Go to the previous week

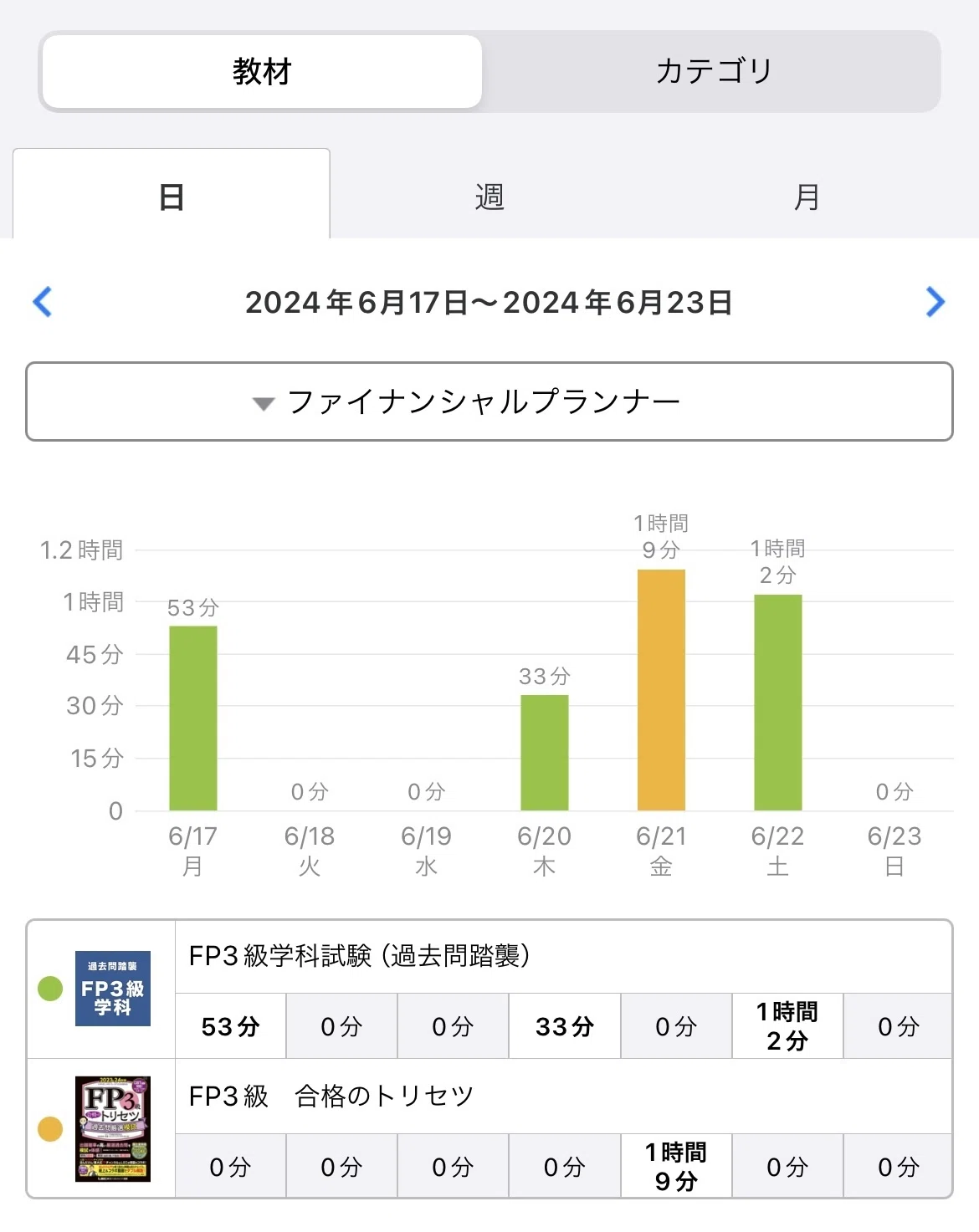(x=42, y=302)
